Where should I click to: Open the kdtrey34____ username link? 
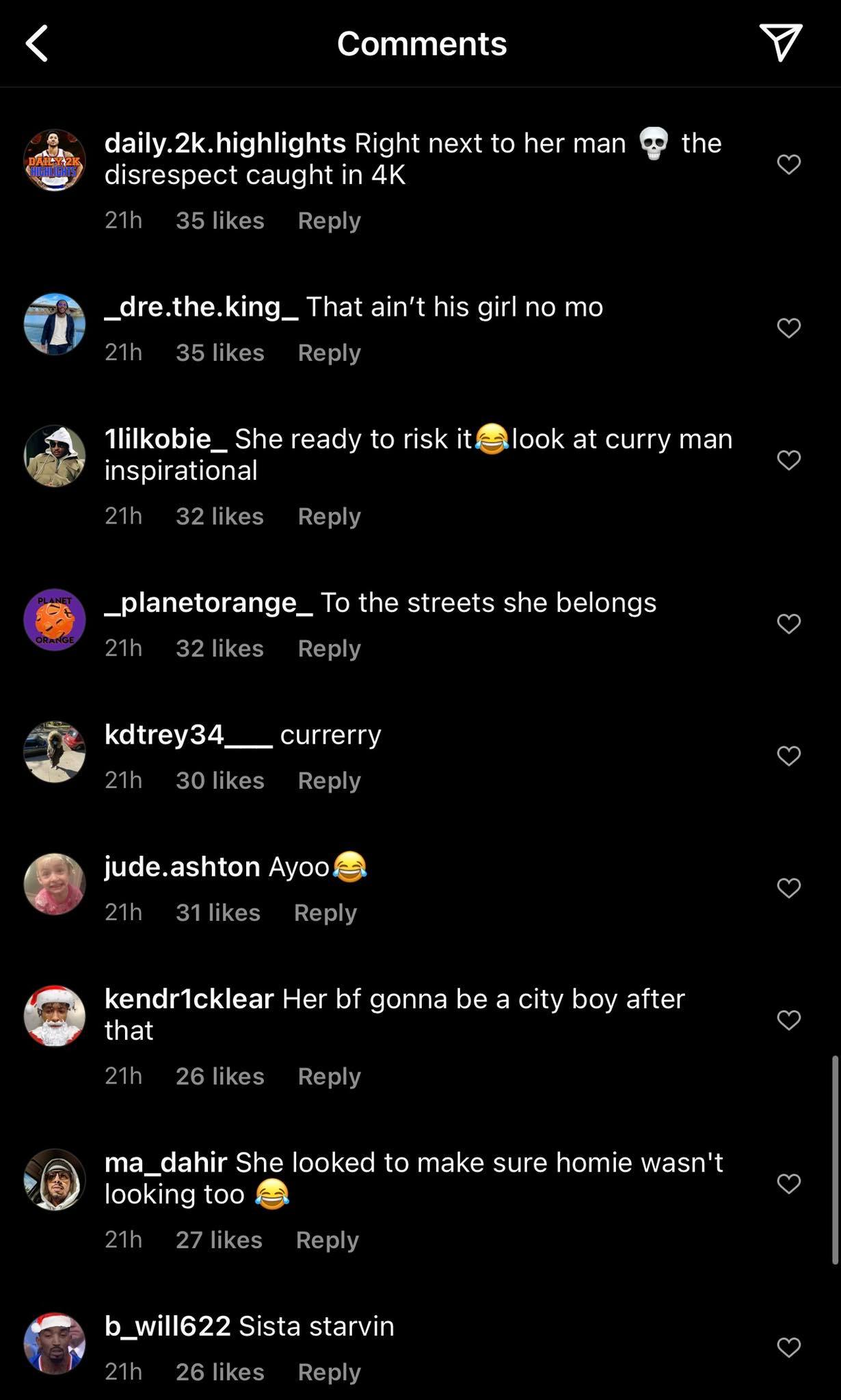coord(188,735)
